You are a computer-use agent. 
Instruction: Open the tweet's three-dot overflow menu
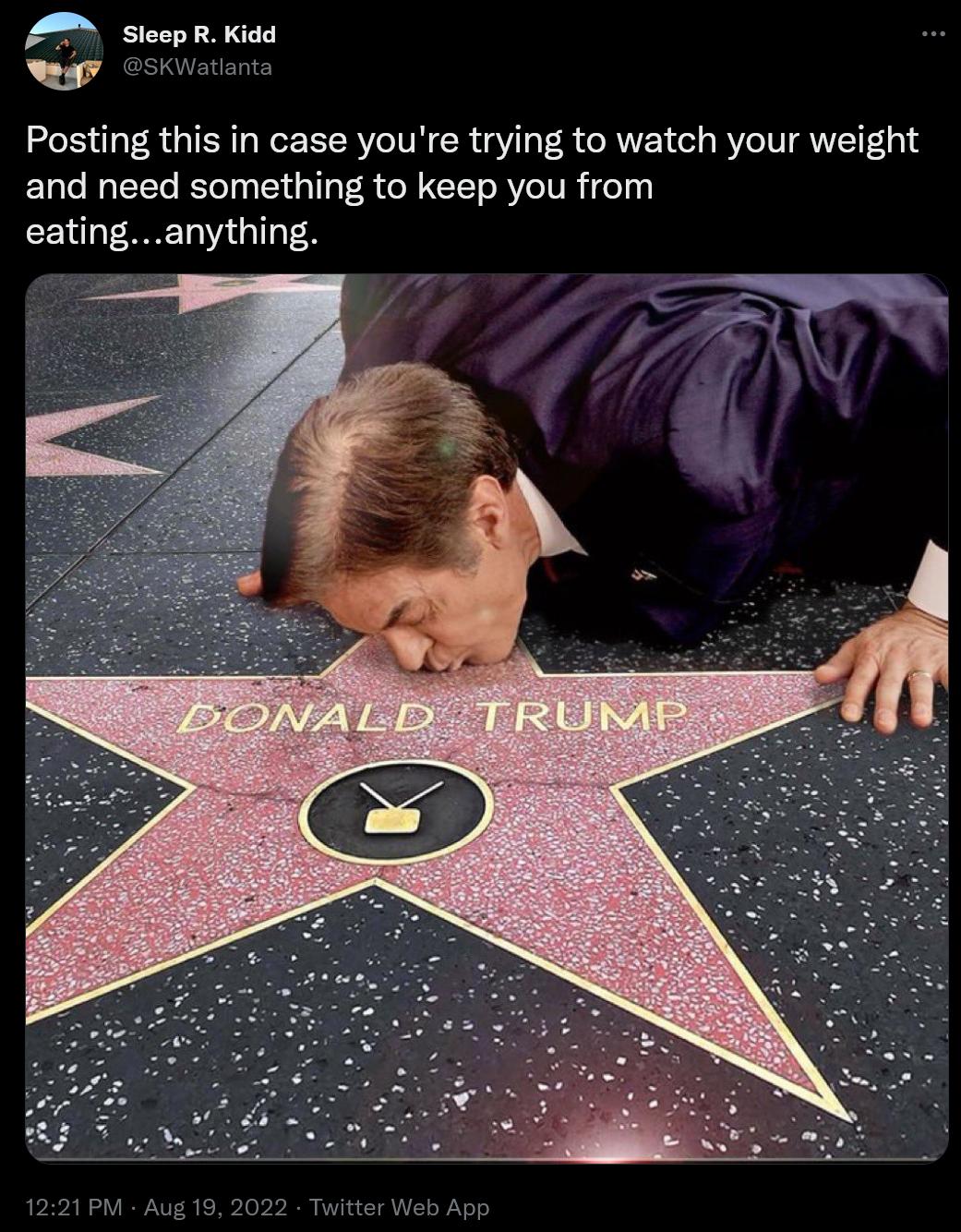coord(933,35)
